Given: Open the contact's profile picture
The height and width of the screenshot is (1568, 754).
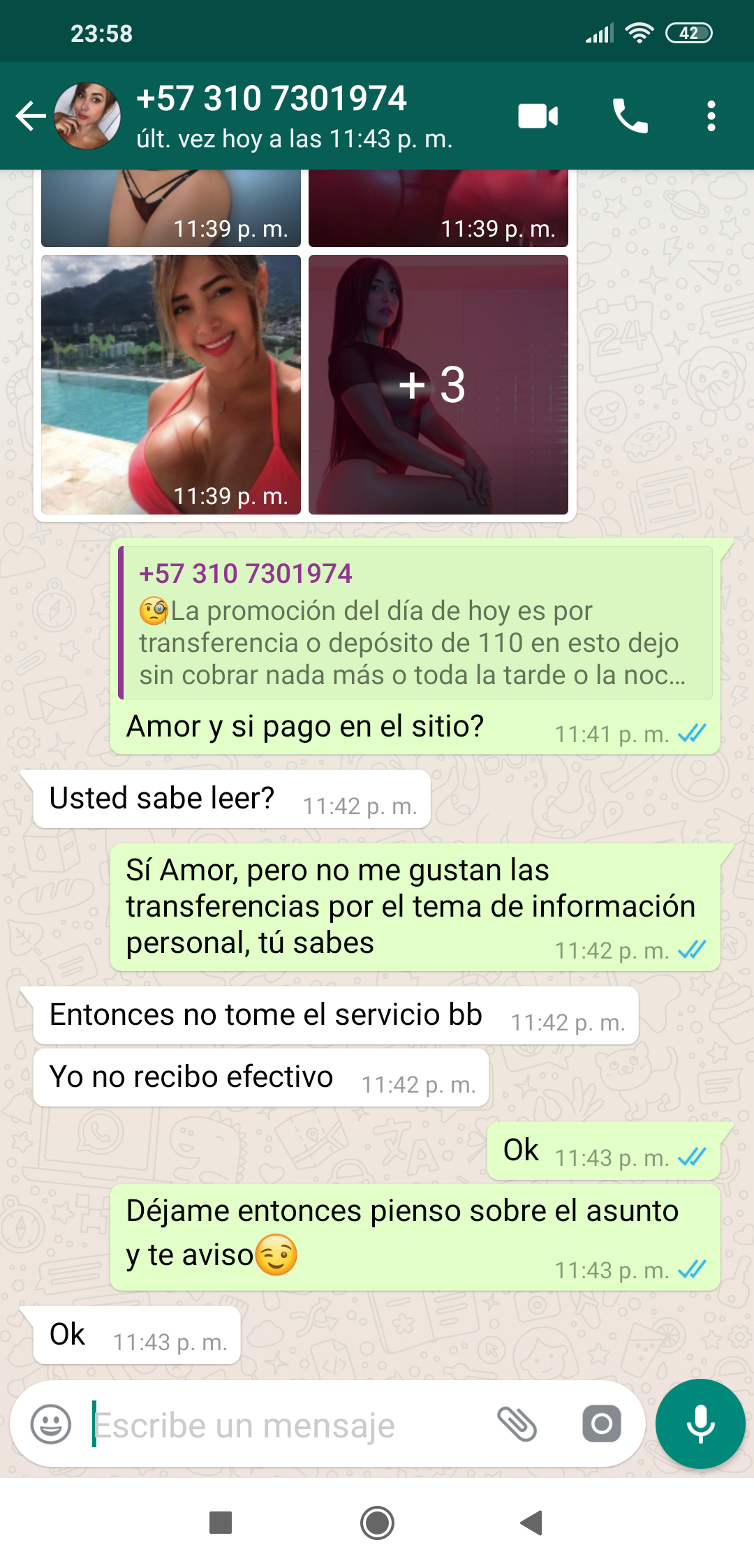Looking at the screenshot, I should (87, 116).
